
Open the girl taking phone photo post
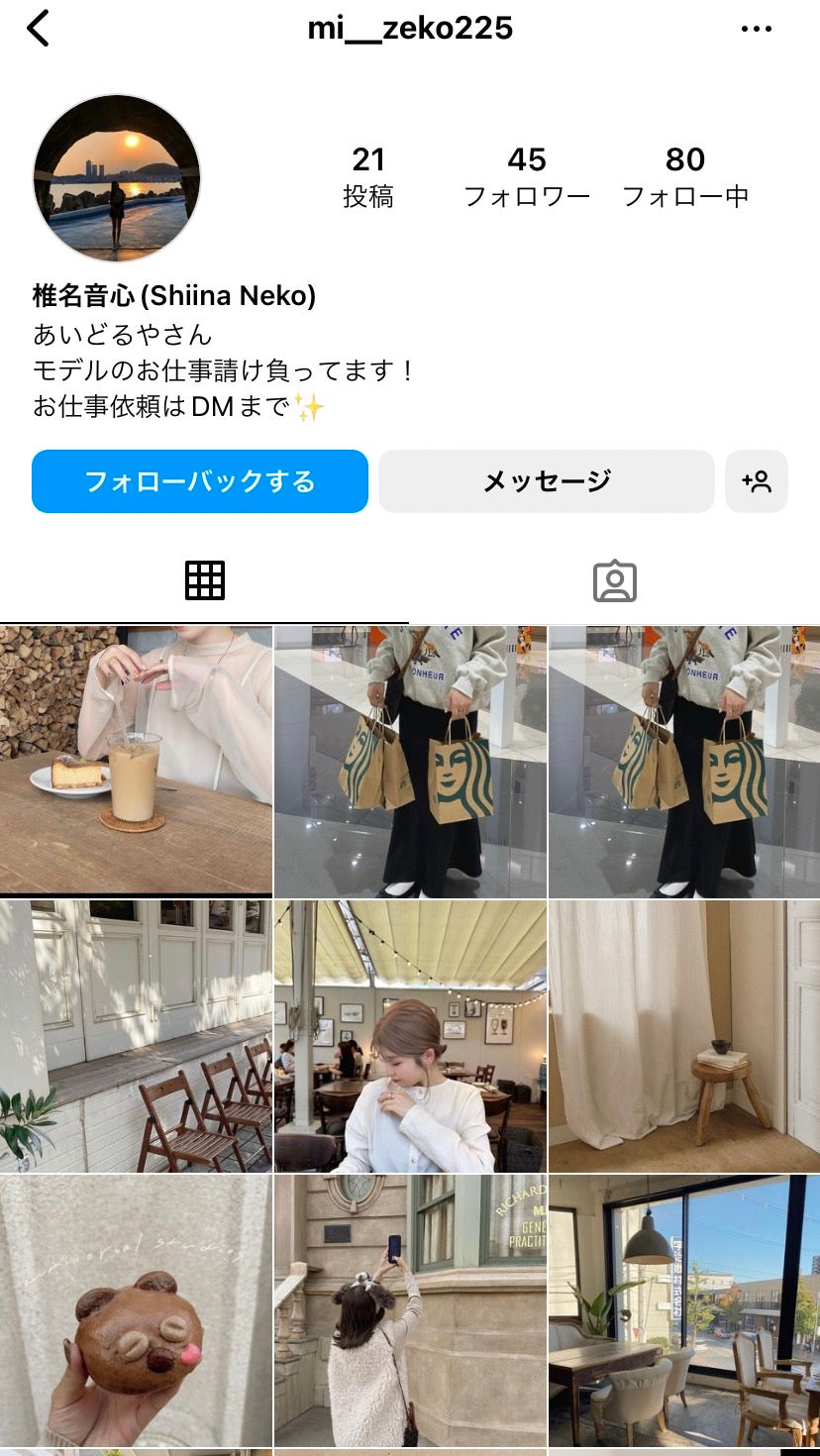click(x=410, y=1310)
